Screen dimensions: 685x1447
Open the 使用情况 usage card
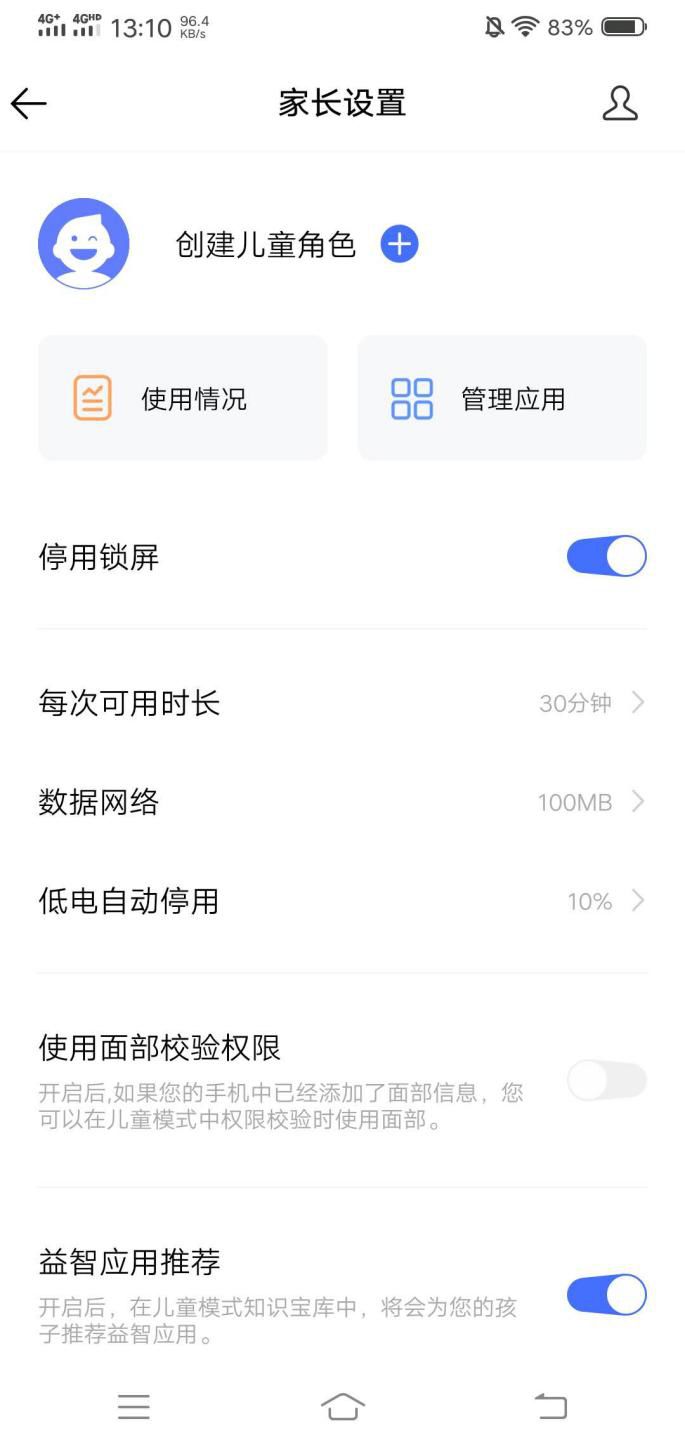[x=183, y=398]
